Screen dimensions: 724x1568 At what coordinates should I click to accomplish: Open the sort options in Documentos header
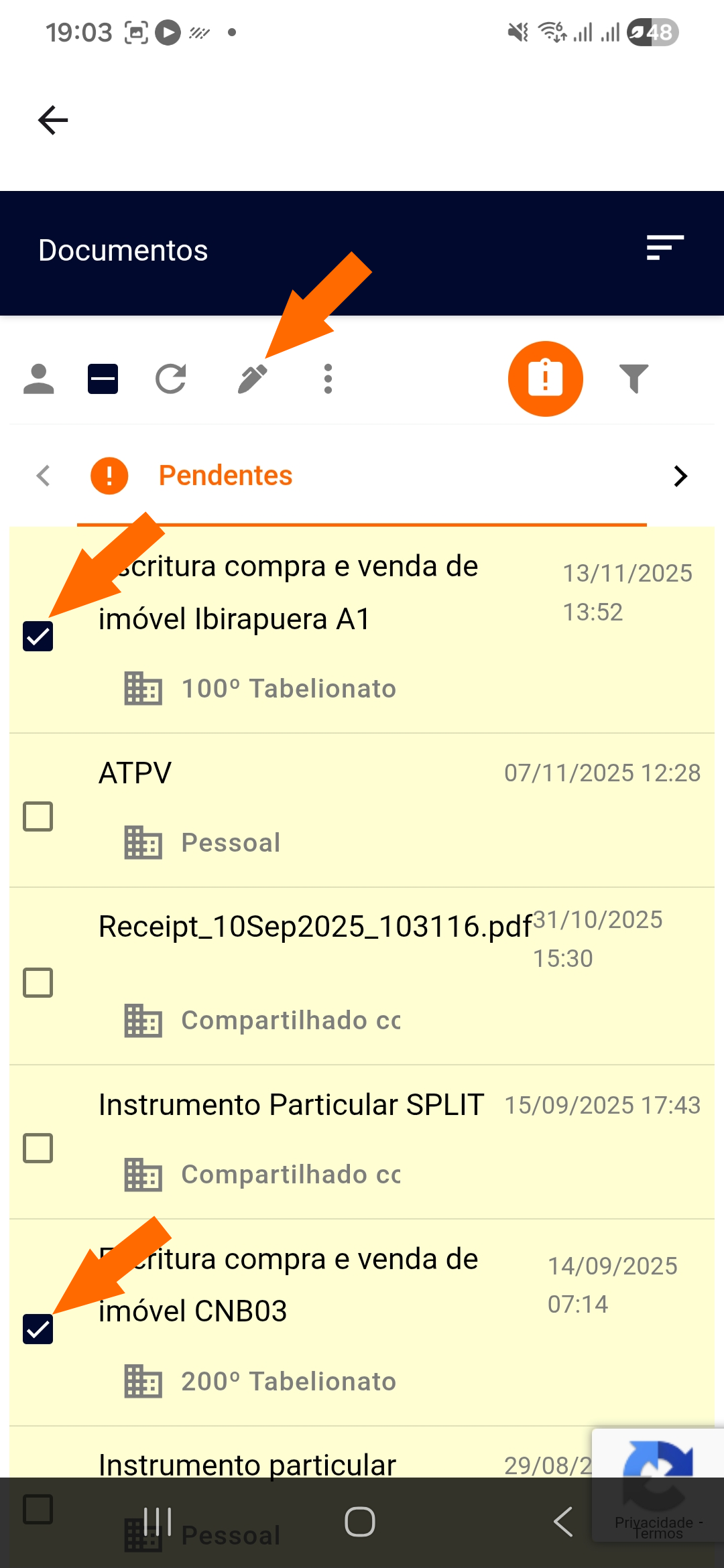664,248
